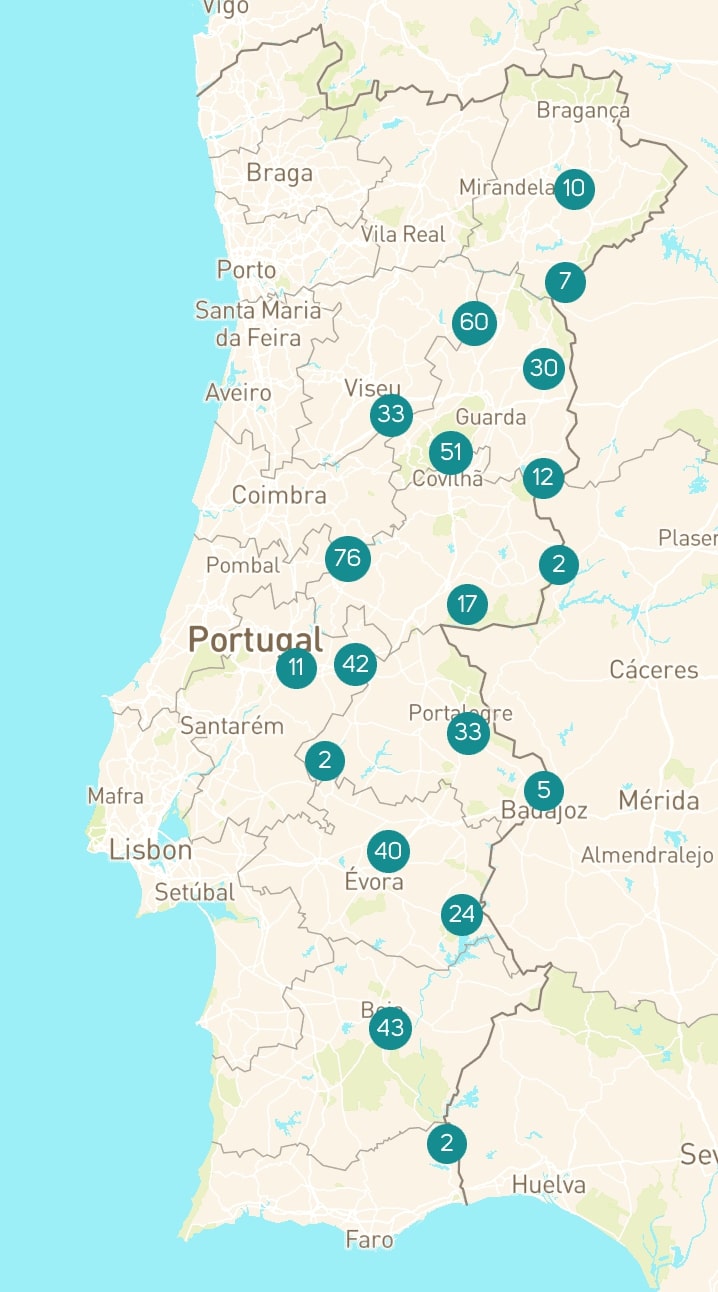Expand the cluster showing 60
This screenshot has width=718, height=1292.
(474, 322)
